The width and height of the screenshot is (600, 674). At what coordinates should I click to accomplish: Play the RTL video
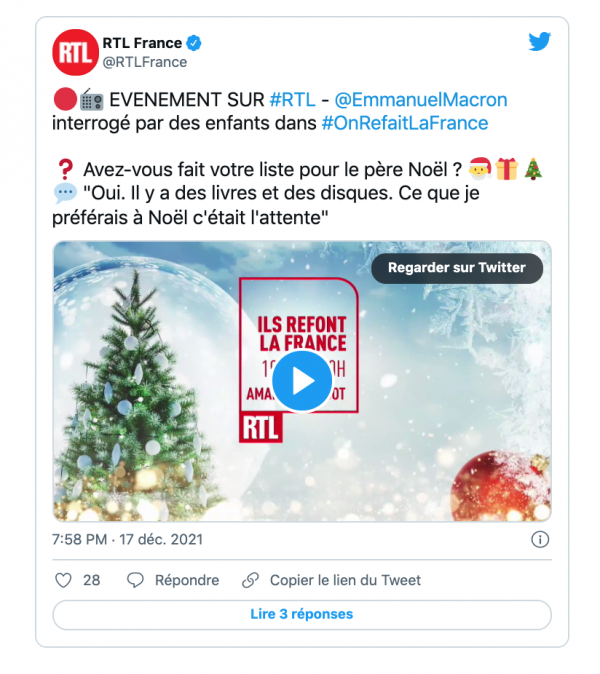pos(301,380)
